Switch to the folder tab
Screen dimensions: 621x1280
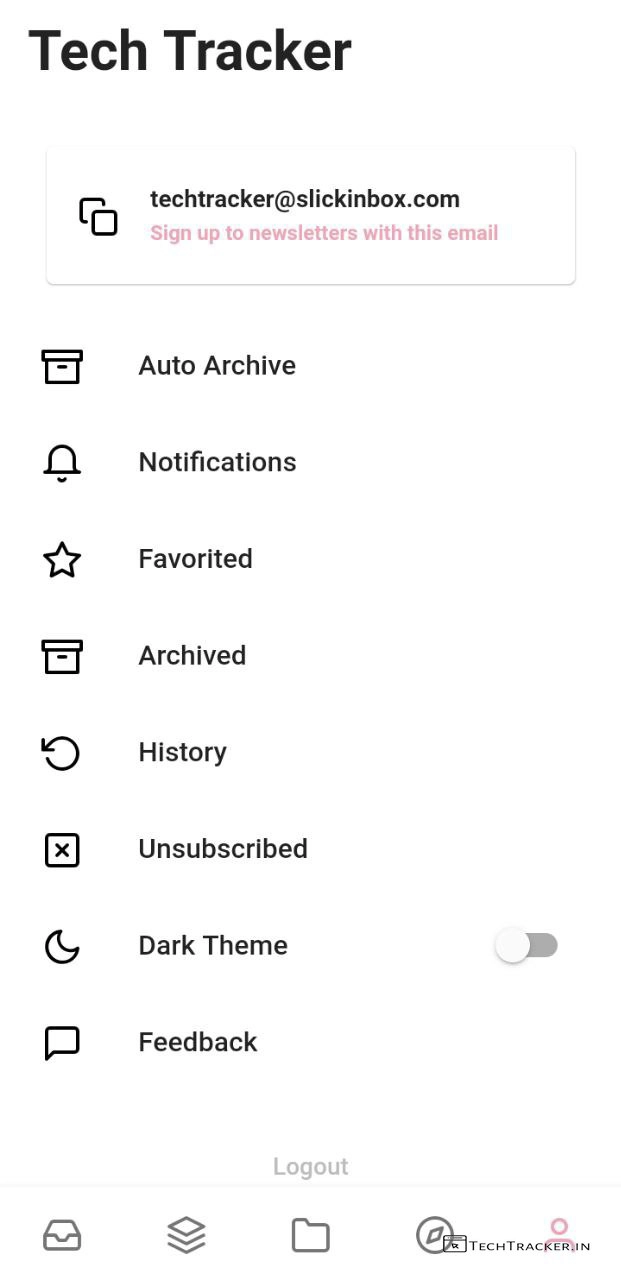pos(310,1236)
